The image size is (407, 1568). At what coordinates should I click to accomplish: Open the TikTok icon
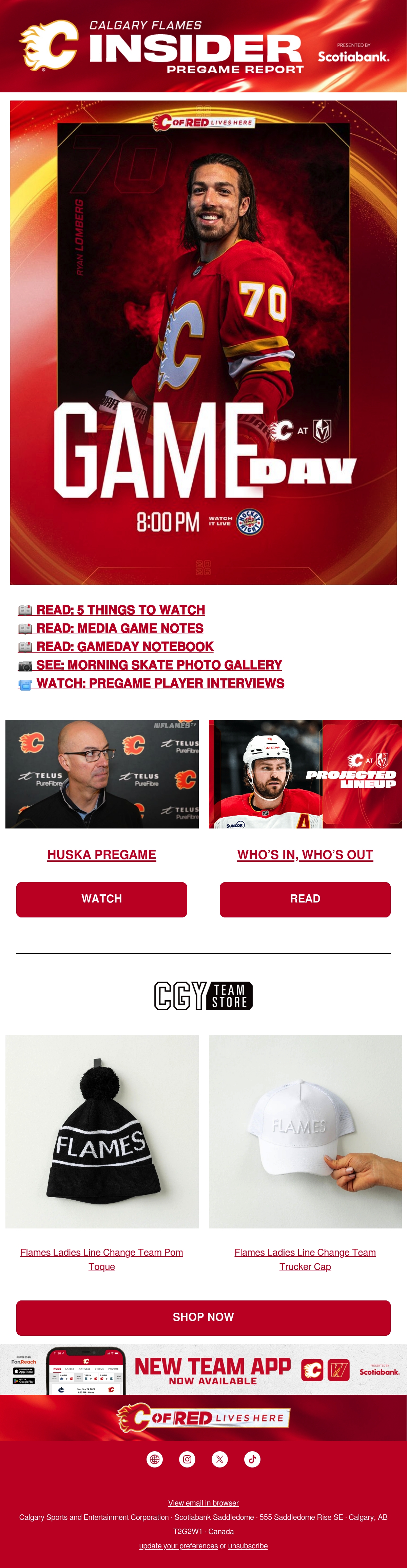point(252,1459)
